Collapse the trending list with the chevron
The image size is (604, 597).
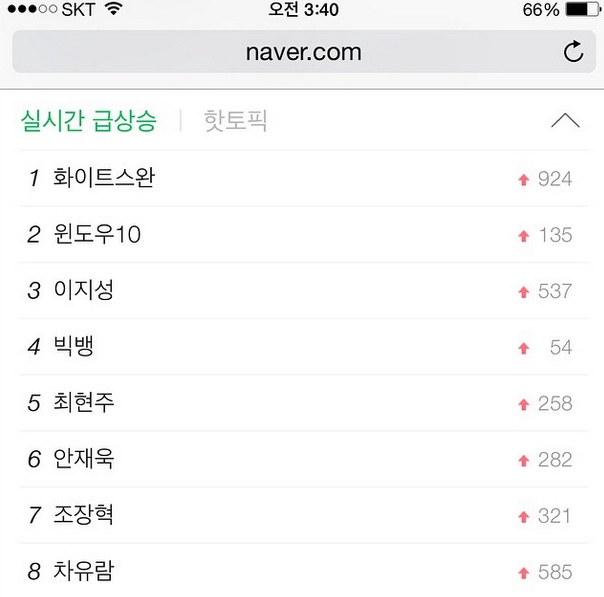click(565, 121)
